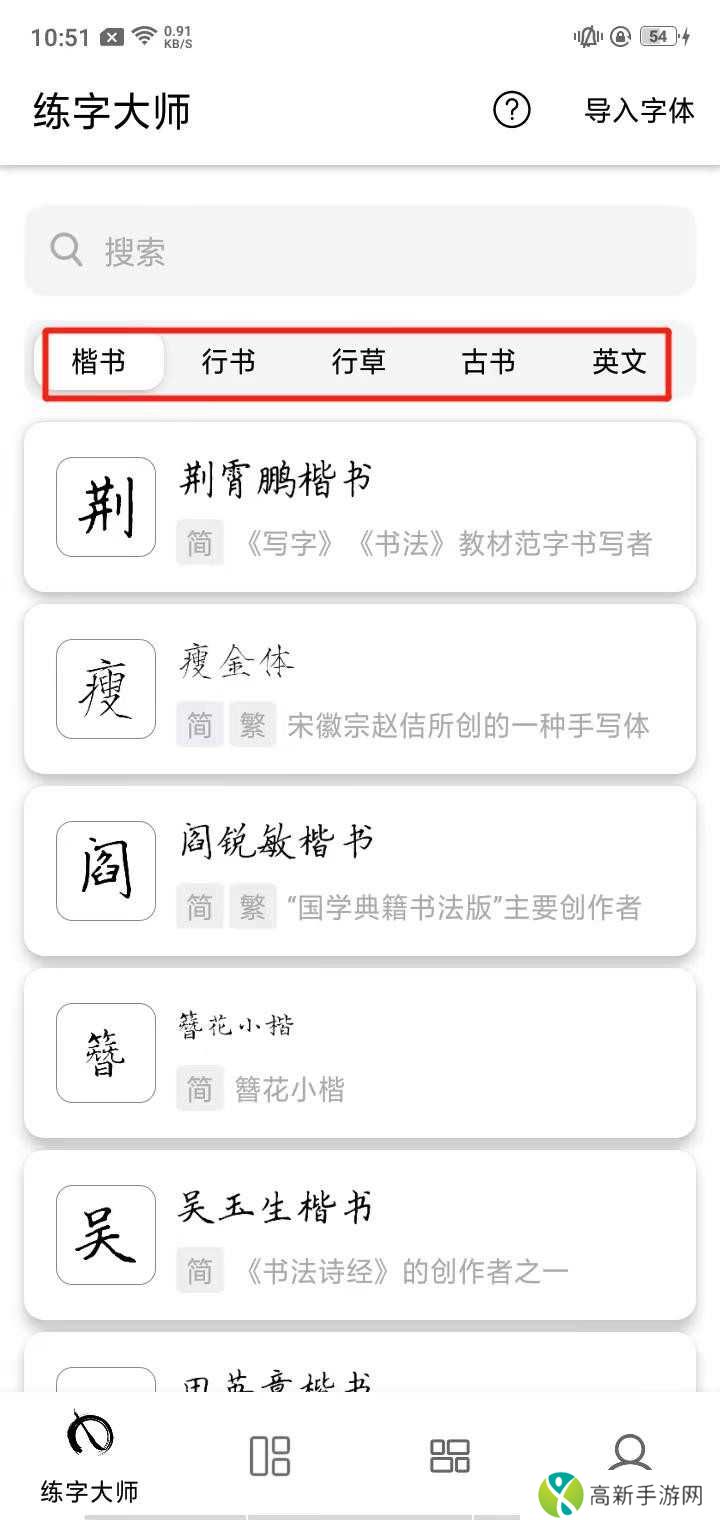Viewport: 720px width, 1520px height.
Task: Open the 吴玉生楷书 font card
Action: click(360, 1235)
